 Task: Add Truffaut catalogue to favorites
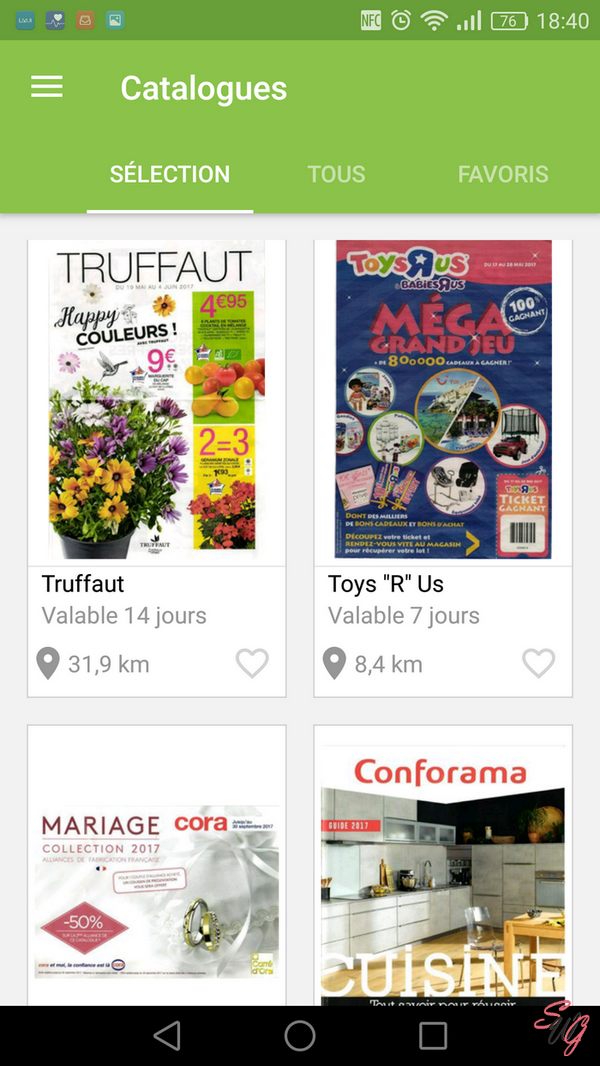[252, 663]
